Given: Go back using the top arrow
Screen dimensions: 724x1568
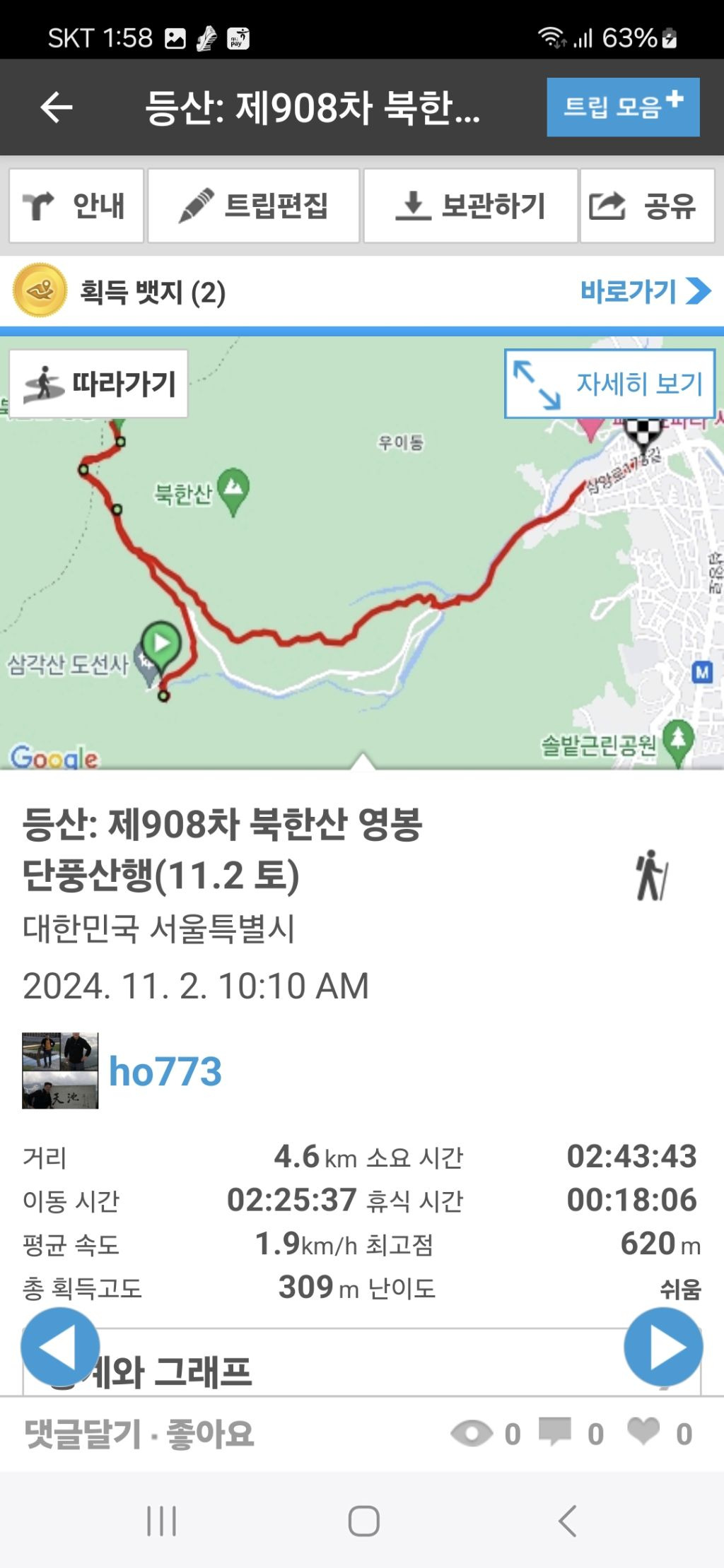Looking at the screenshot, I should (57, 107).
